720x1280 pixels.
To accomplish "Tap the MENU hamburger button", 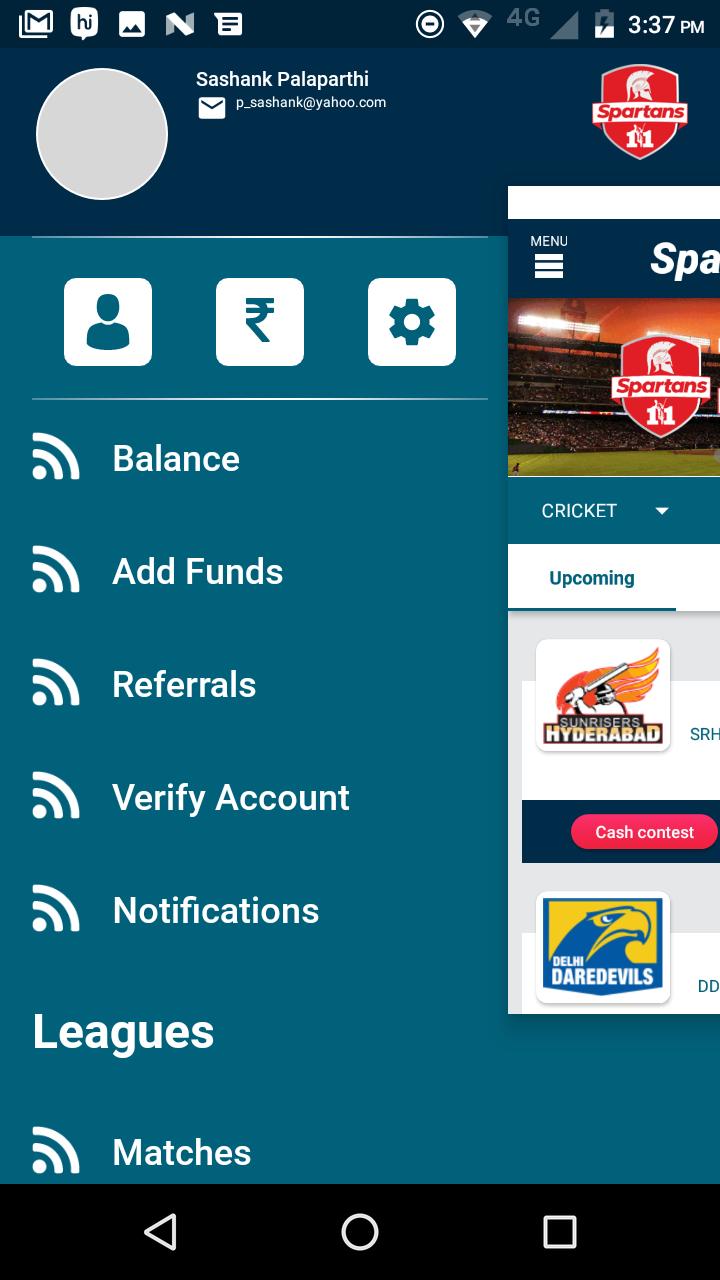I will tap(549, 259).
